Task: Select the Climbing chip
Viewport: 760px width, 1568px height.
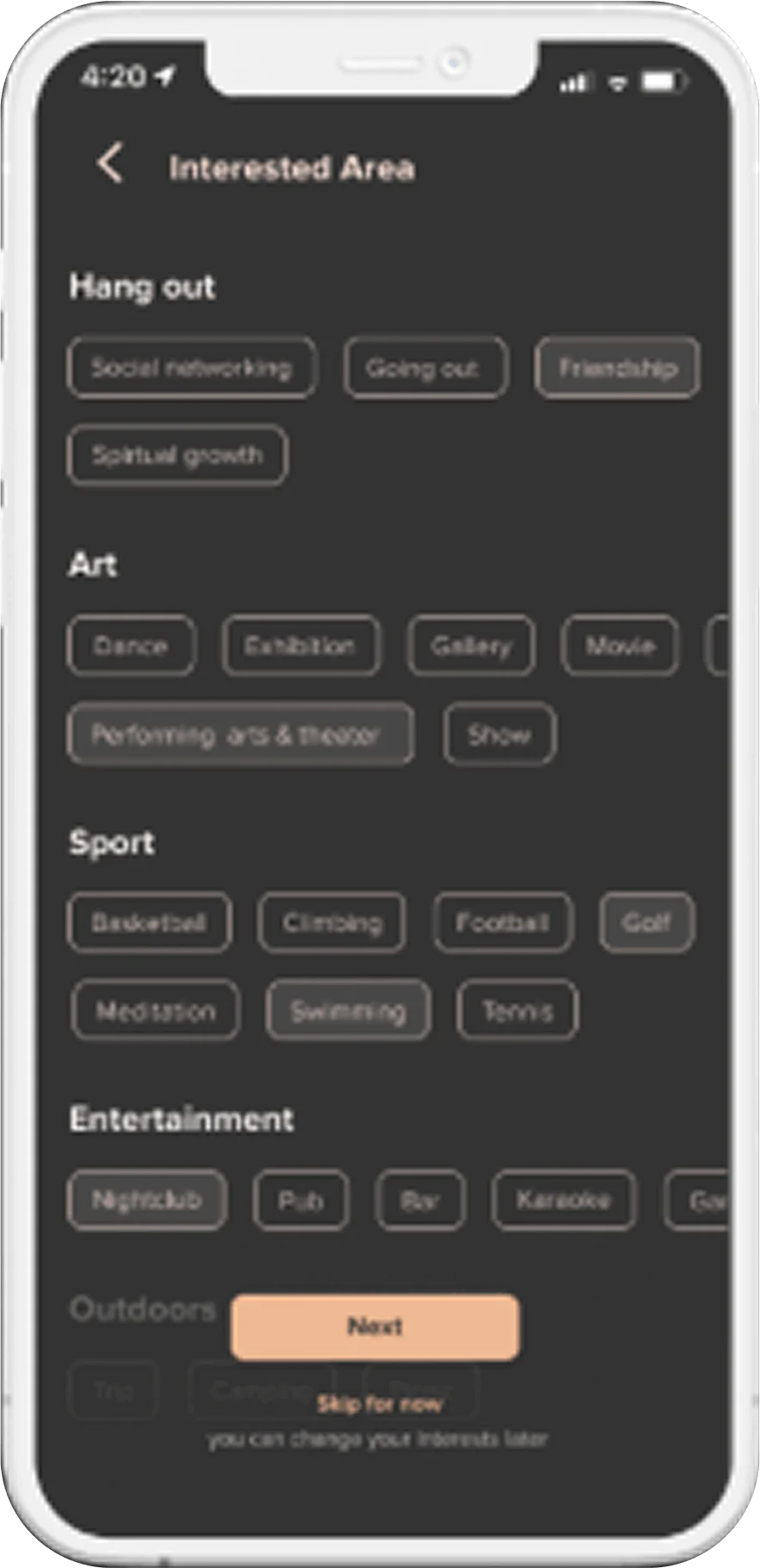Action: [x=331, y=923]
